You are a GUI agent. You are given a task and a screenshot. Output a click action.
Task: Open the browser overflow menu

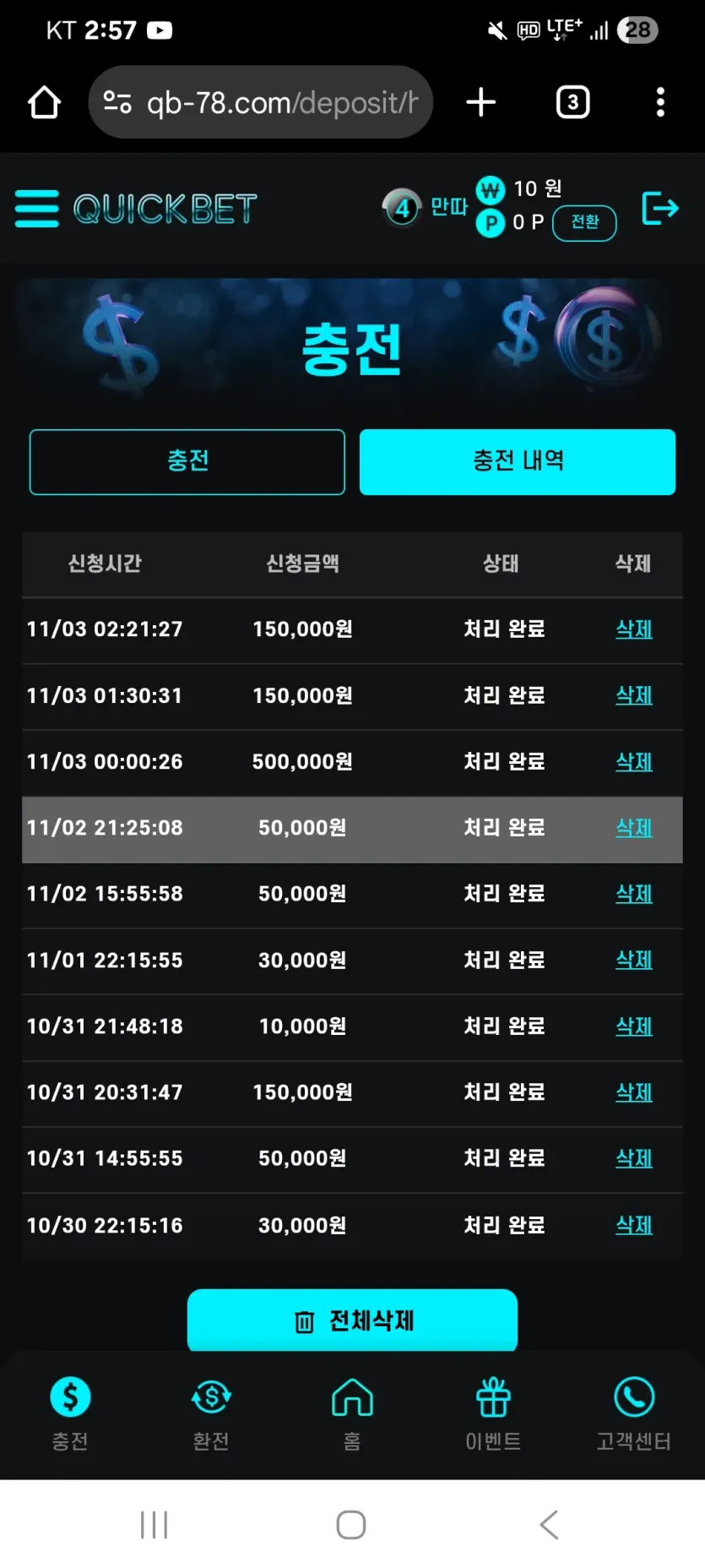point(661,103)
